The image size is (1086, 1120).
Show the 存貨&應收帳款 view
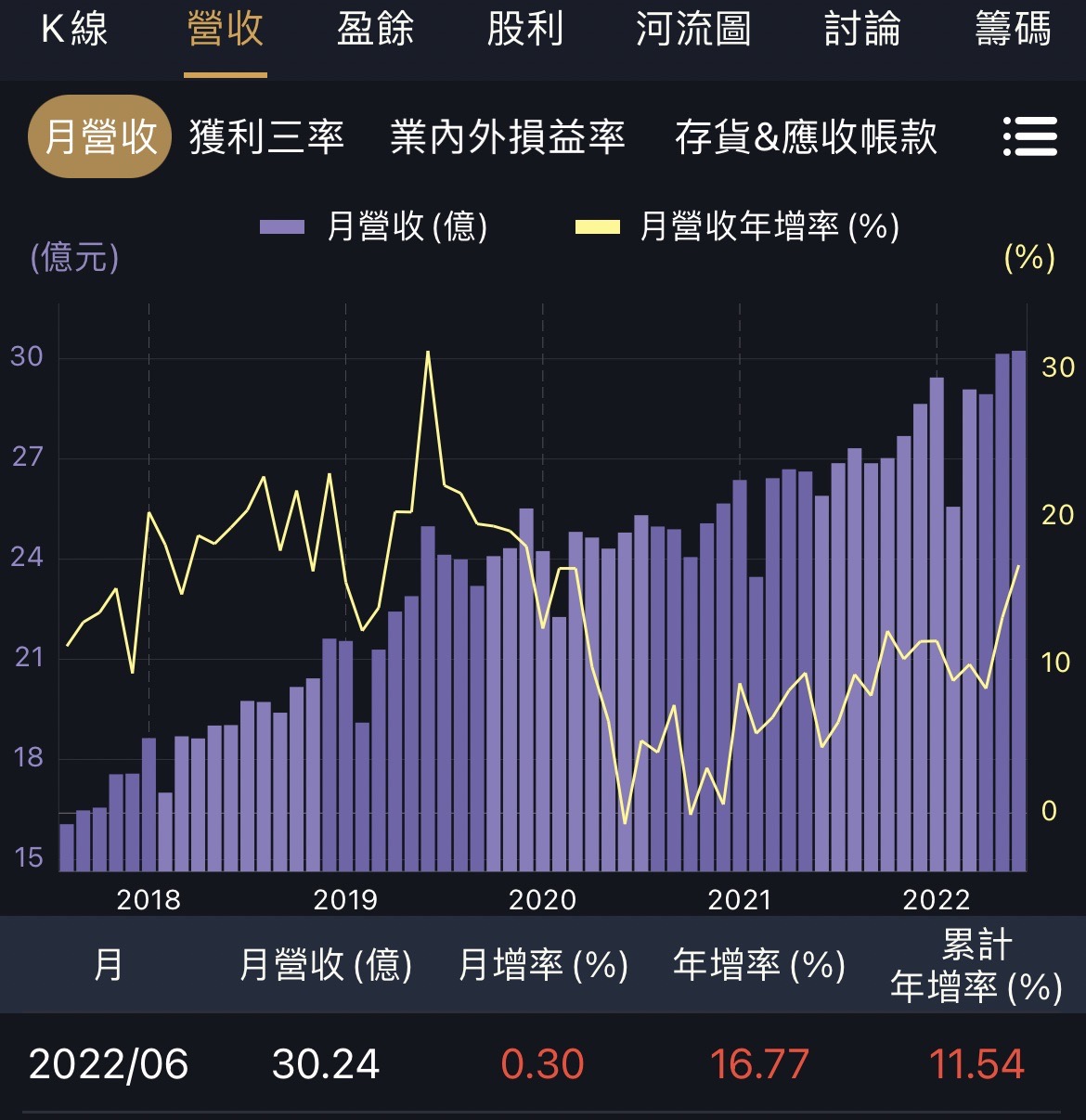tap(807, 135)
